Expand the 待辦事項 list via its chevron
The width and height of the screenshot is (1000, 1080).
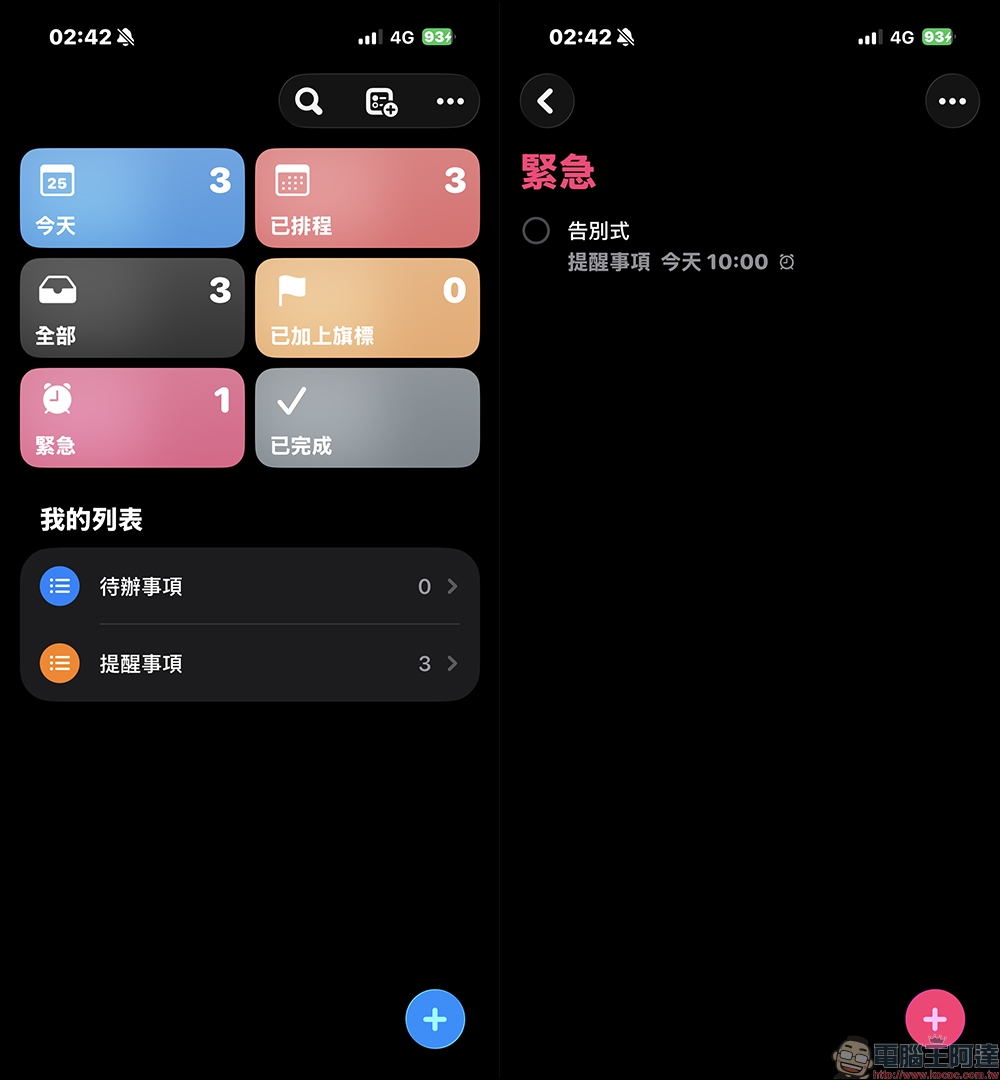[452, 586]
